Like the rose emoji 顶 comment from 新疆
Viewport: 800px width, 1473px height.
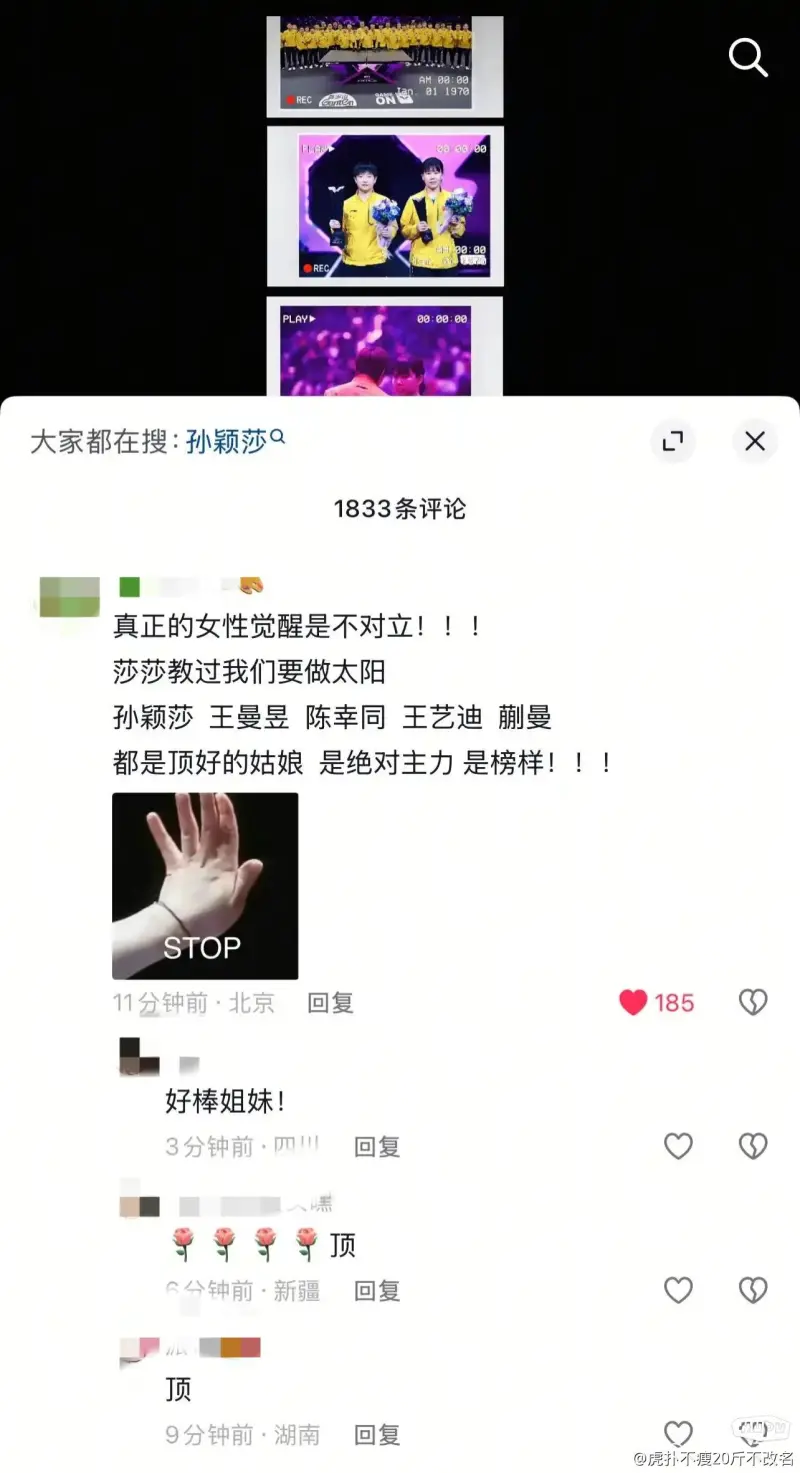pyautogui.click(x=678, y=1290)
